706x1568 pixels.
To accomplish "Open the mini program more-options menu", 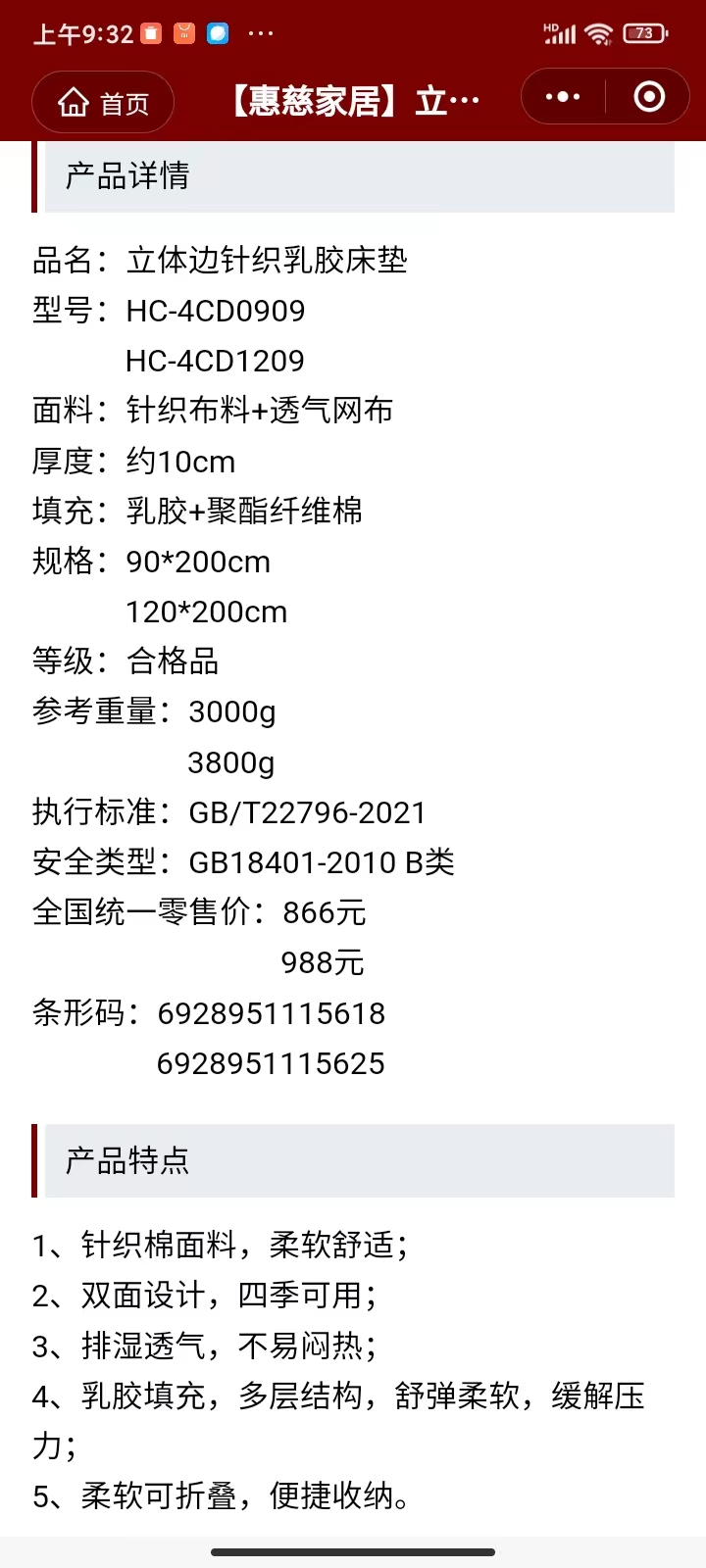I will 563,97.
